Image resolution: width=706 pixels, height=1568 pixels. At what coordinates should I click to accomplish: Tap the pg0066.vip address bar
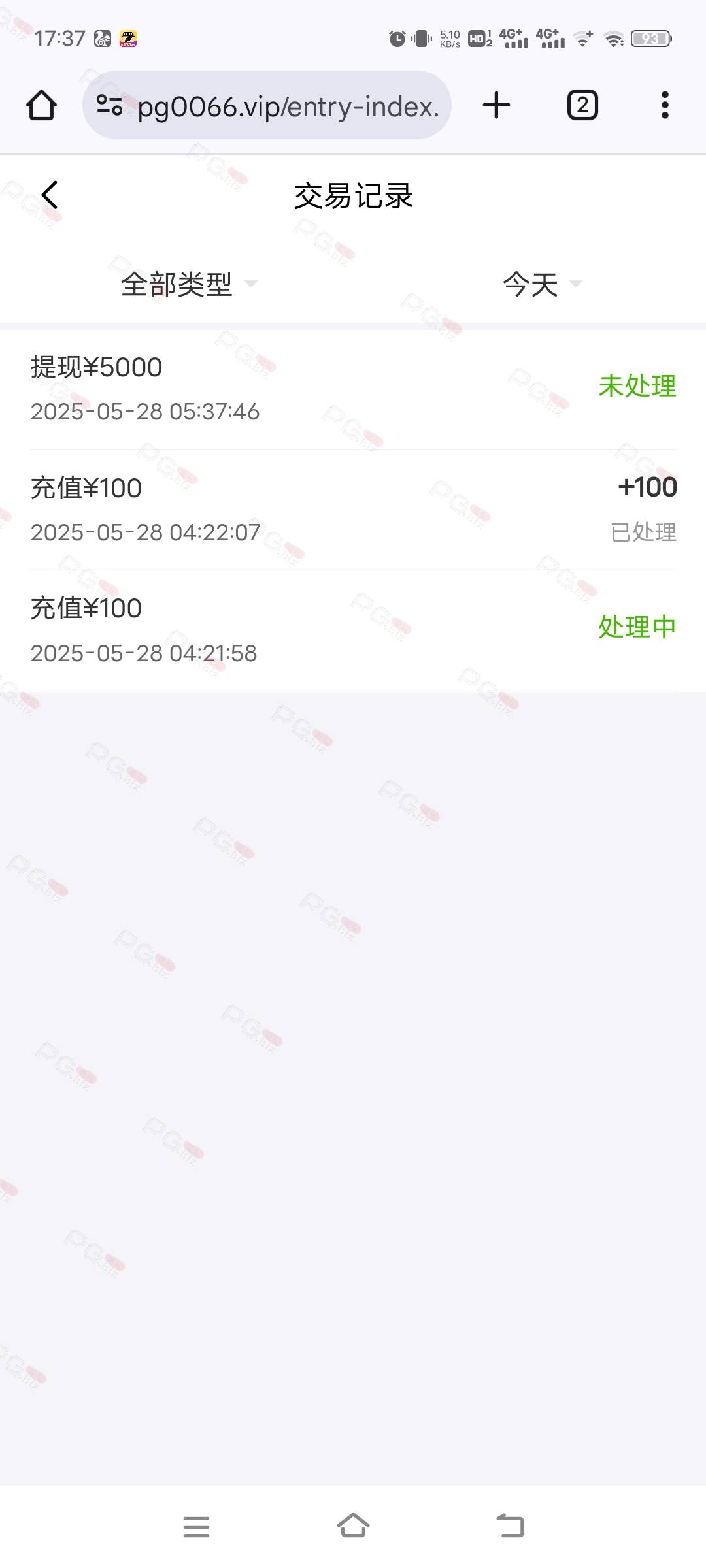pyautogui.click(x=267, y=105)
